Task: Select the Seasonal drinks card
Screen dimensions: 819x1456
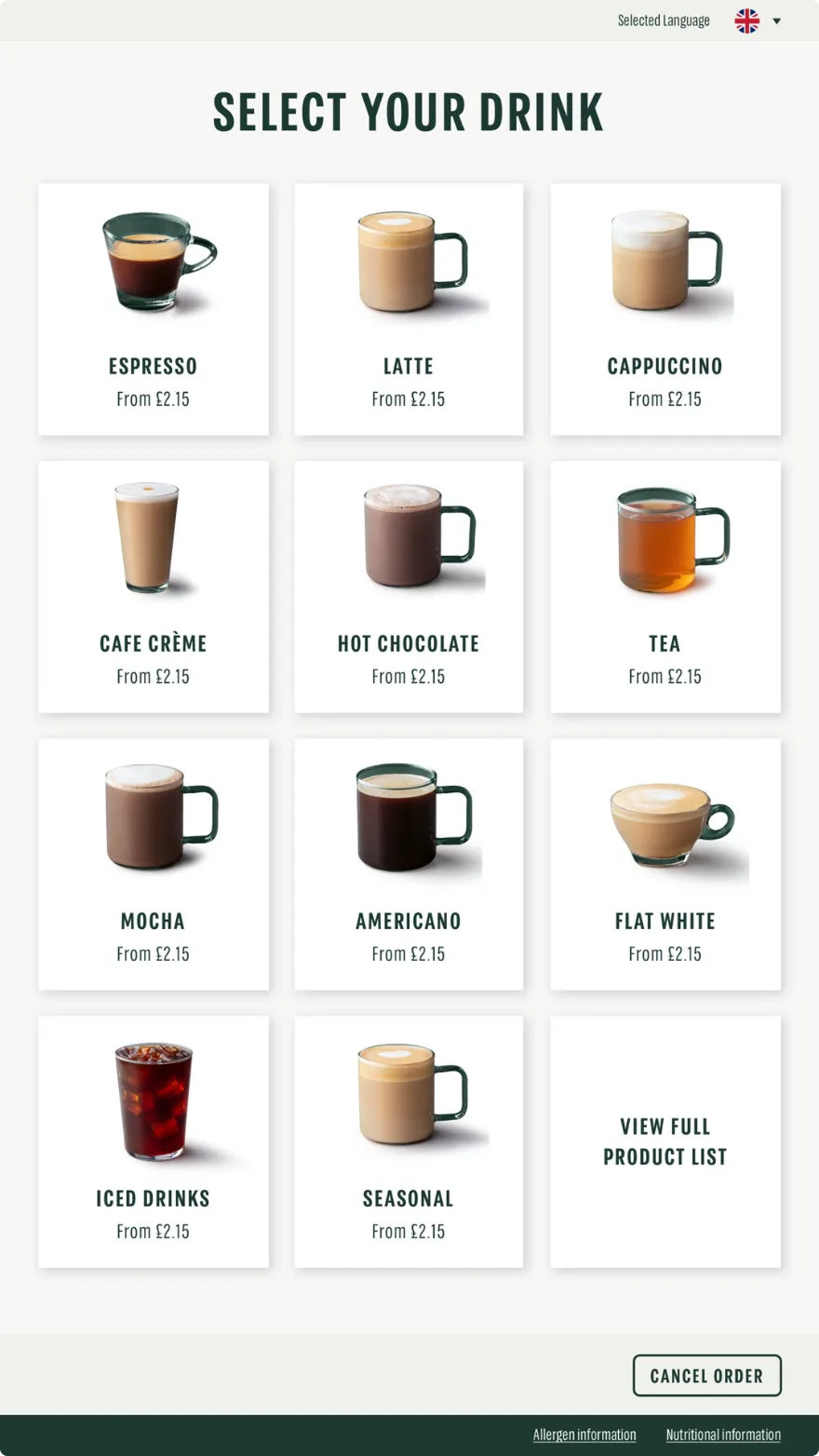Action: (409, 1141)
